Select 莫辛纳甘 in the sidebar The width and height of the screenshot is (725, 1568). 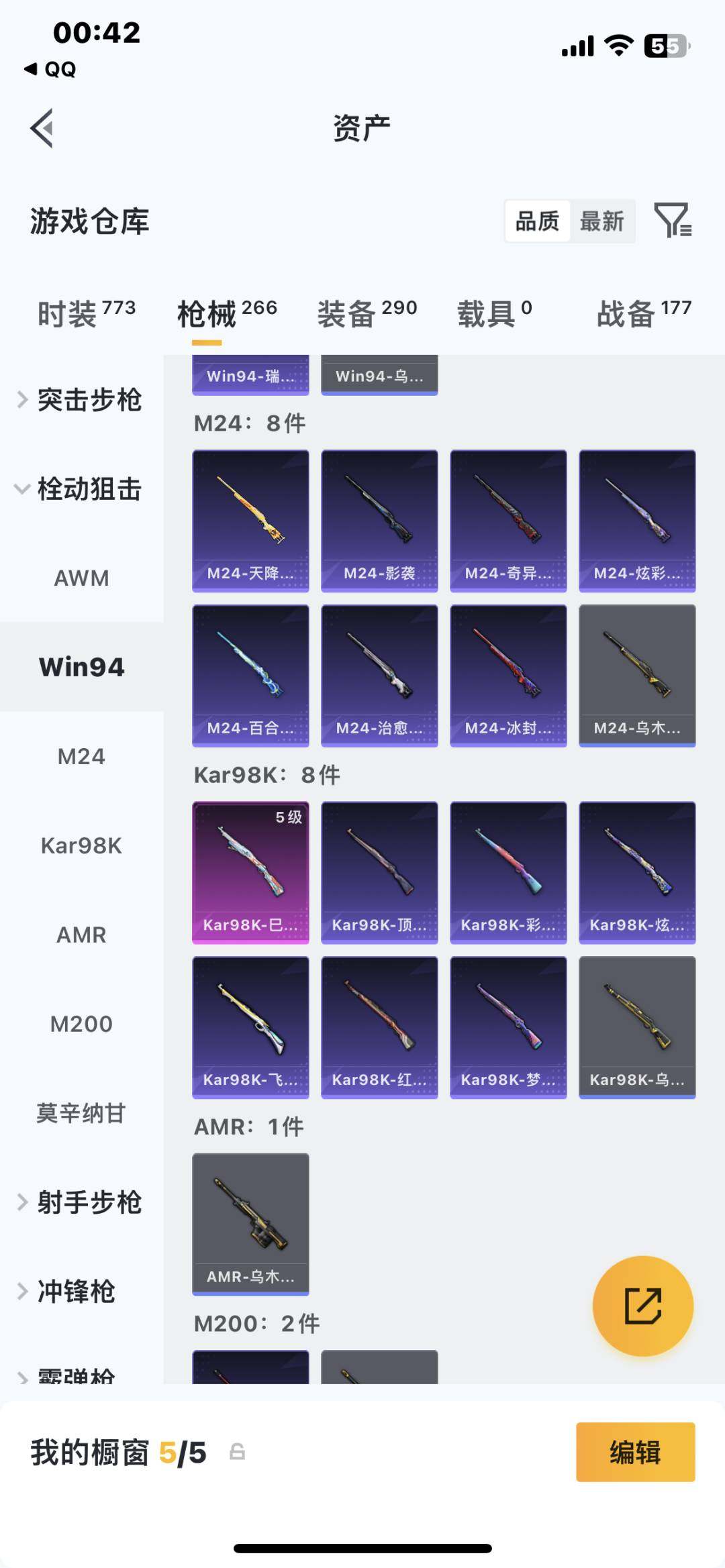pos(81,1113)
